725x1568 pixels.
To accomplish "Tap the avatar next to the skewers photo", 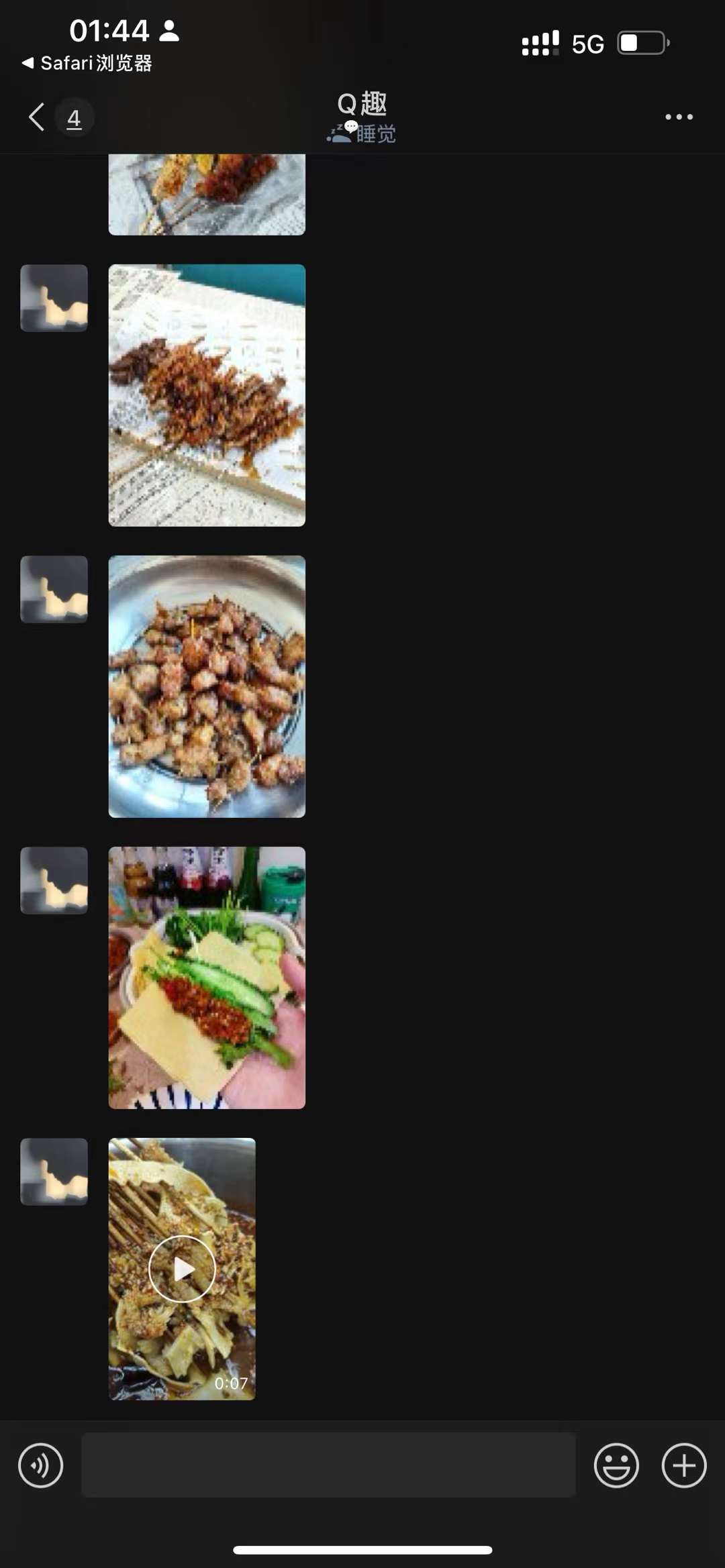I will 54,298.
